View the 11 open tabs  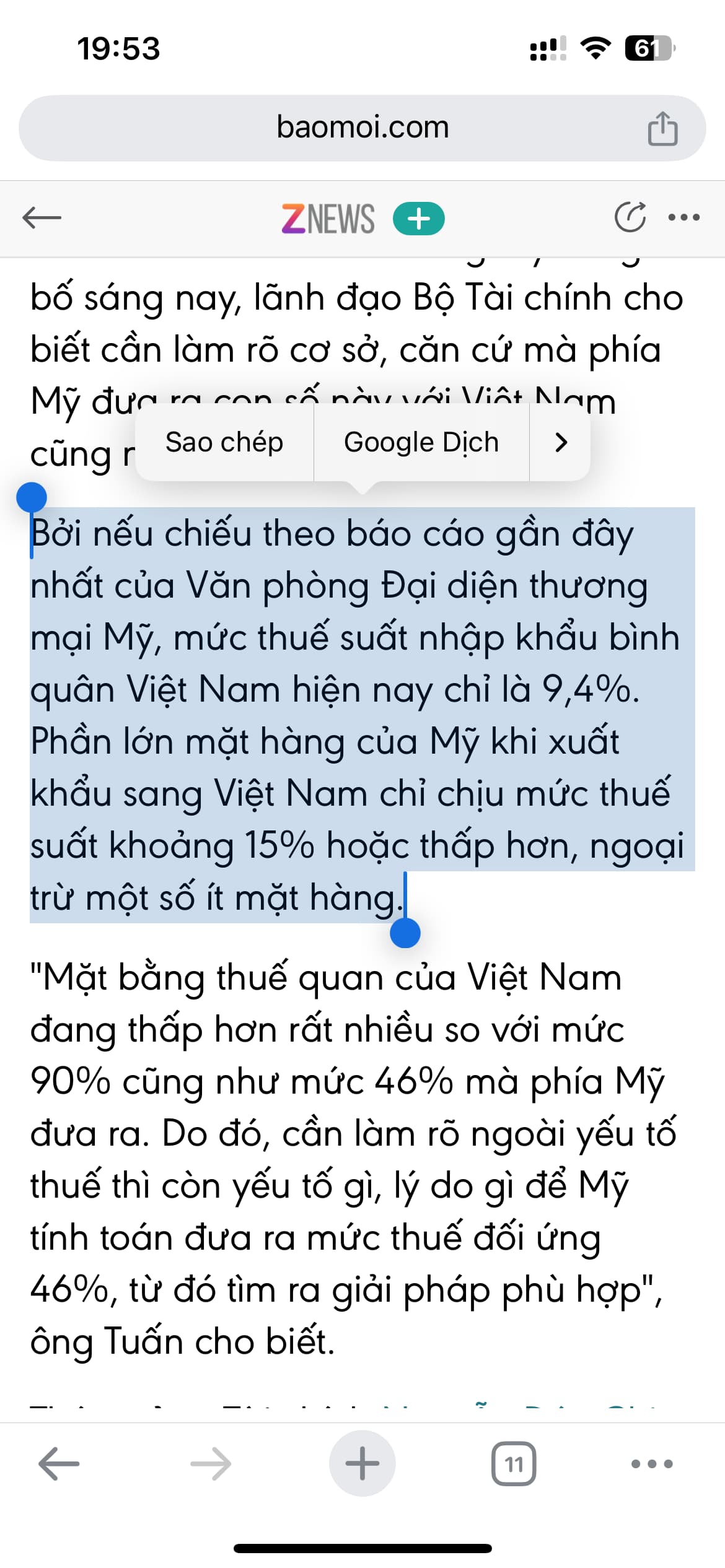click(x=514, y=1464)
